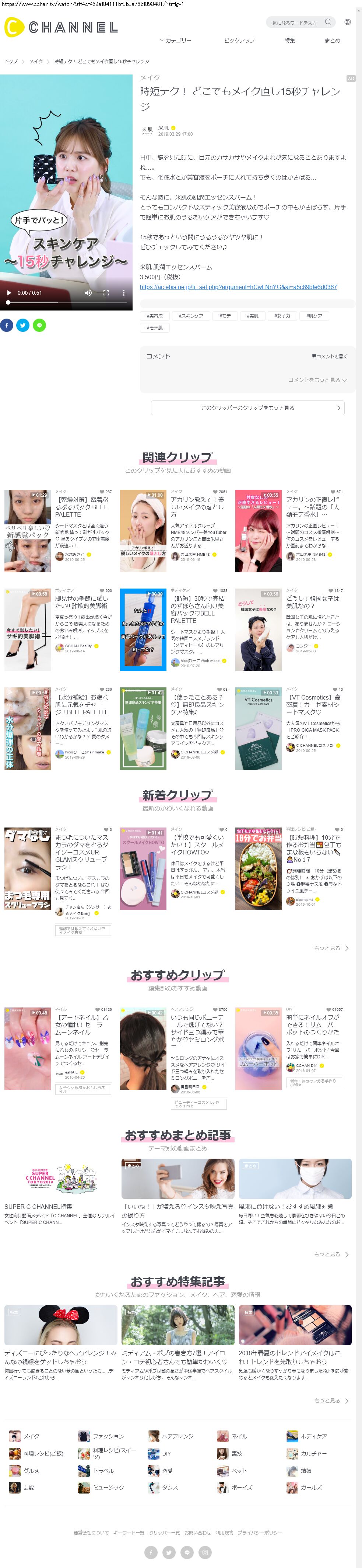
Task: Switch to the ピックアップ section
Action: click(x=239, y=41)
